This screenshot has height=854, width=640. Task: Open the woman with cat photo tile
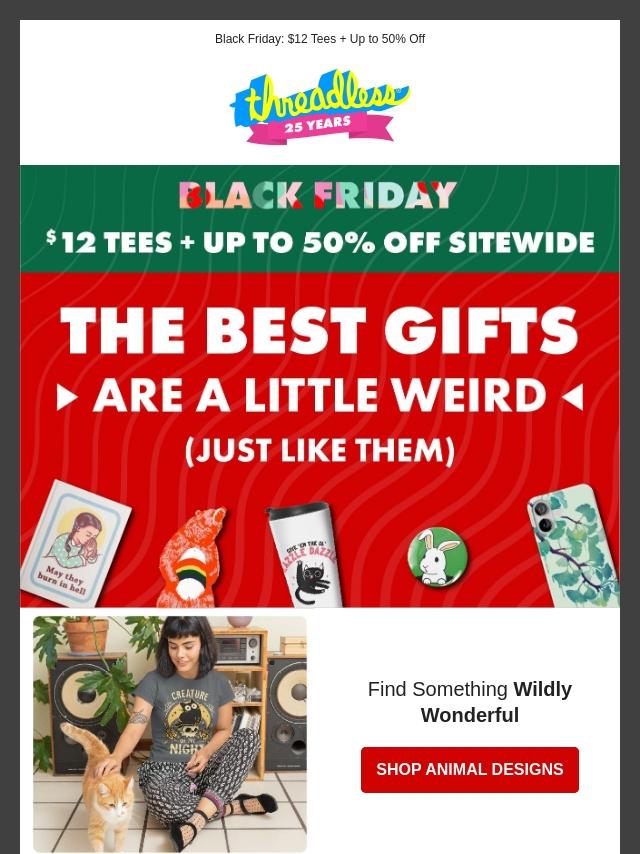click(170, 733)
